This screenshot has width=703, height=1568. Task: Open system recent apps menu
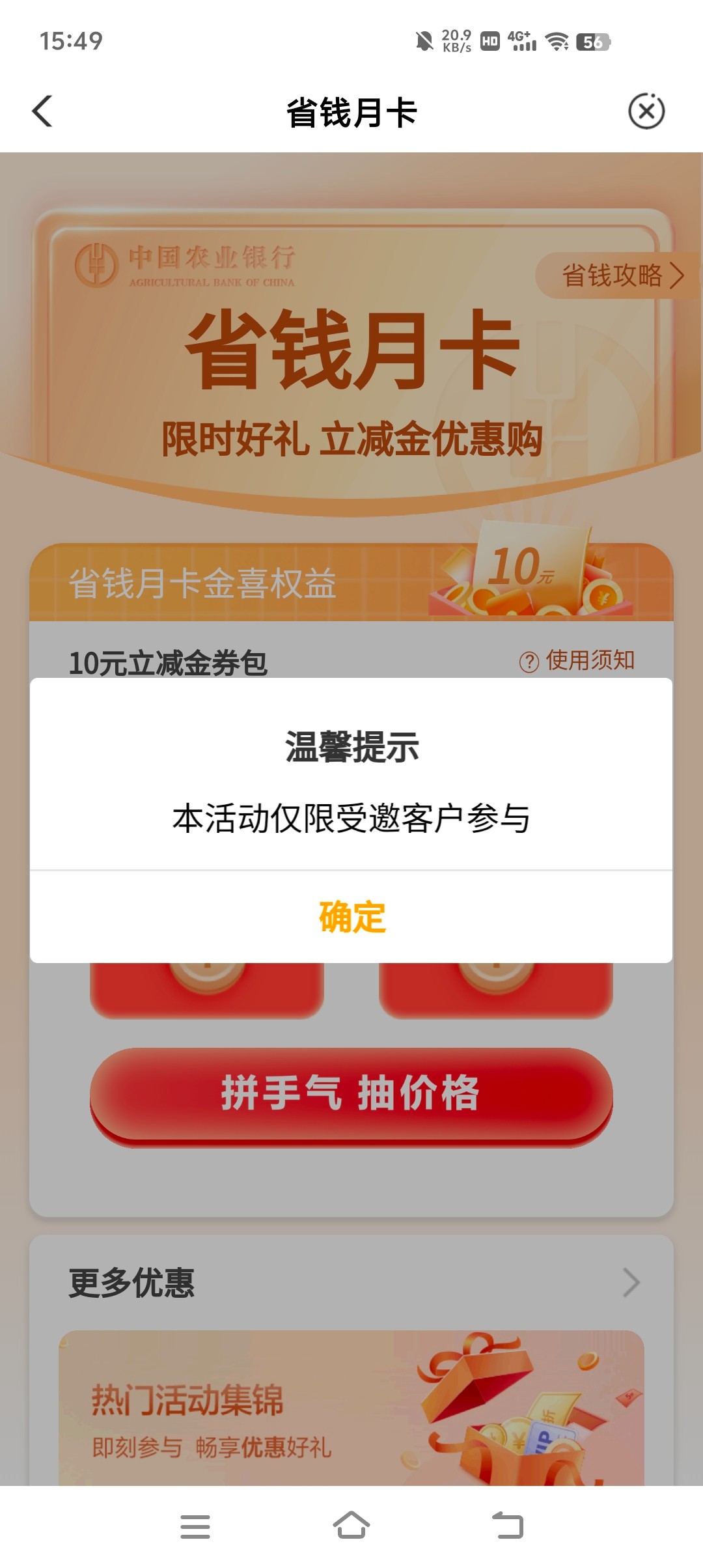(195, 1526)
